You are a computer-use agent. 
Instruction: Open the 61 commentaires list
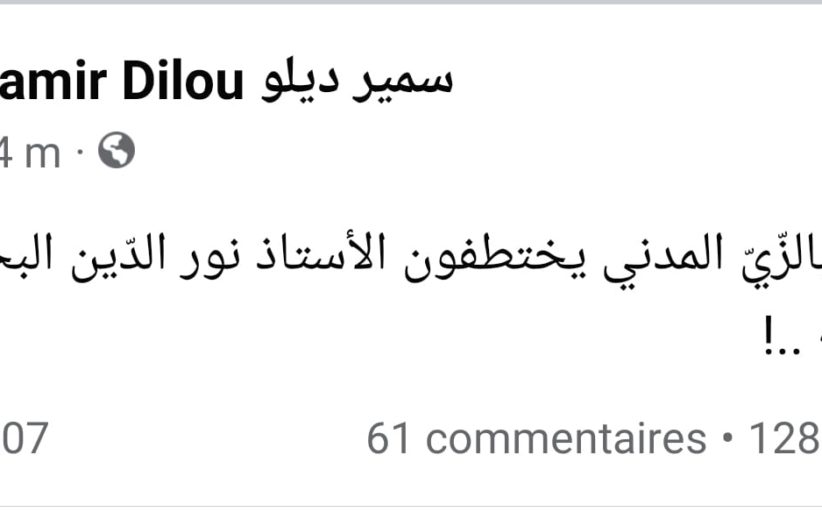pyautogui.click(x=536, y=438)
